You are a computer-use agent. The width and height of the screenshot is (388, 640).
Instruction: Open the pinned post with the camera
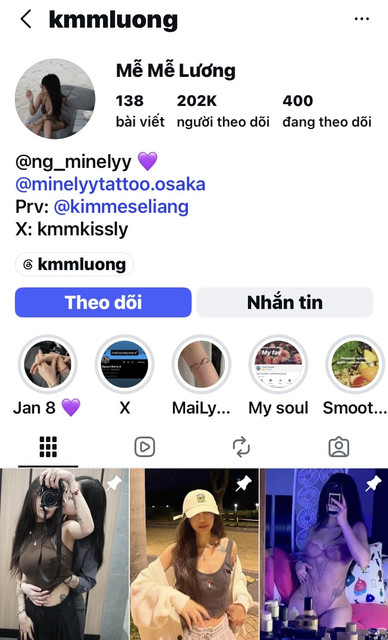[64, 554]
